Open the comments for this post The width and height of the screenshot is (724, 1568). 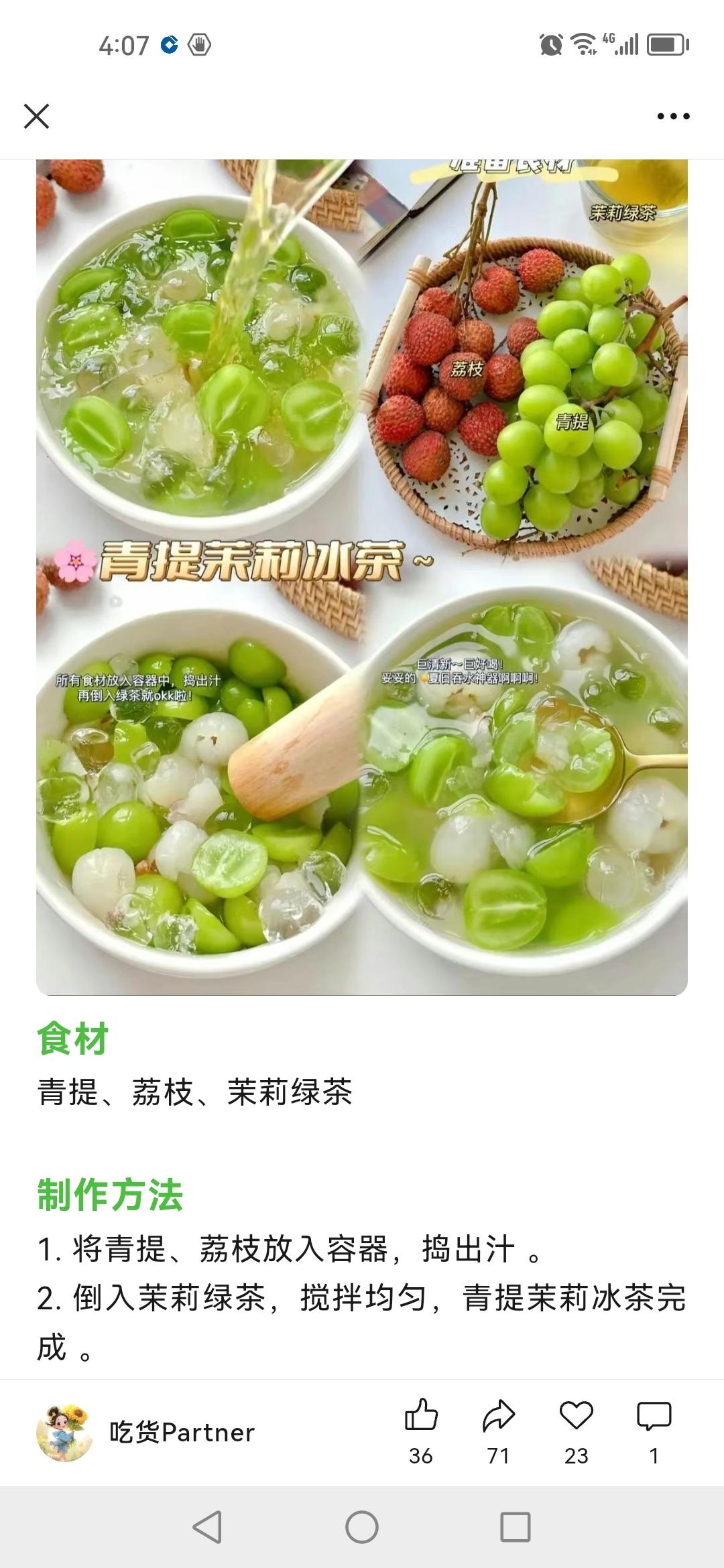(x=654, y=1431)
